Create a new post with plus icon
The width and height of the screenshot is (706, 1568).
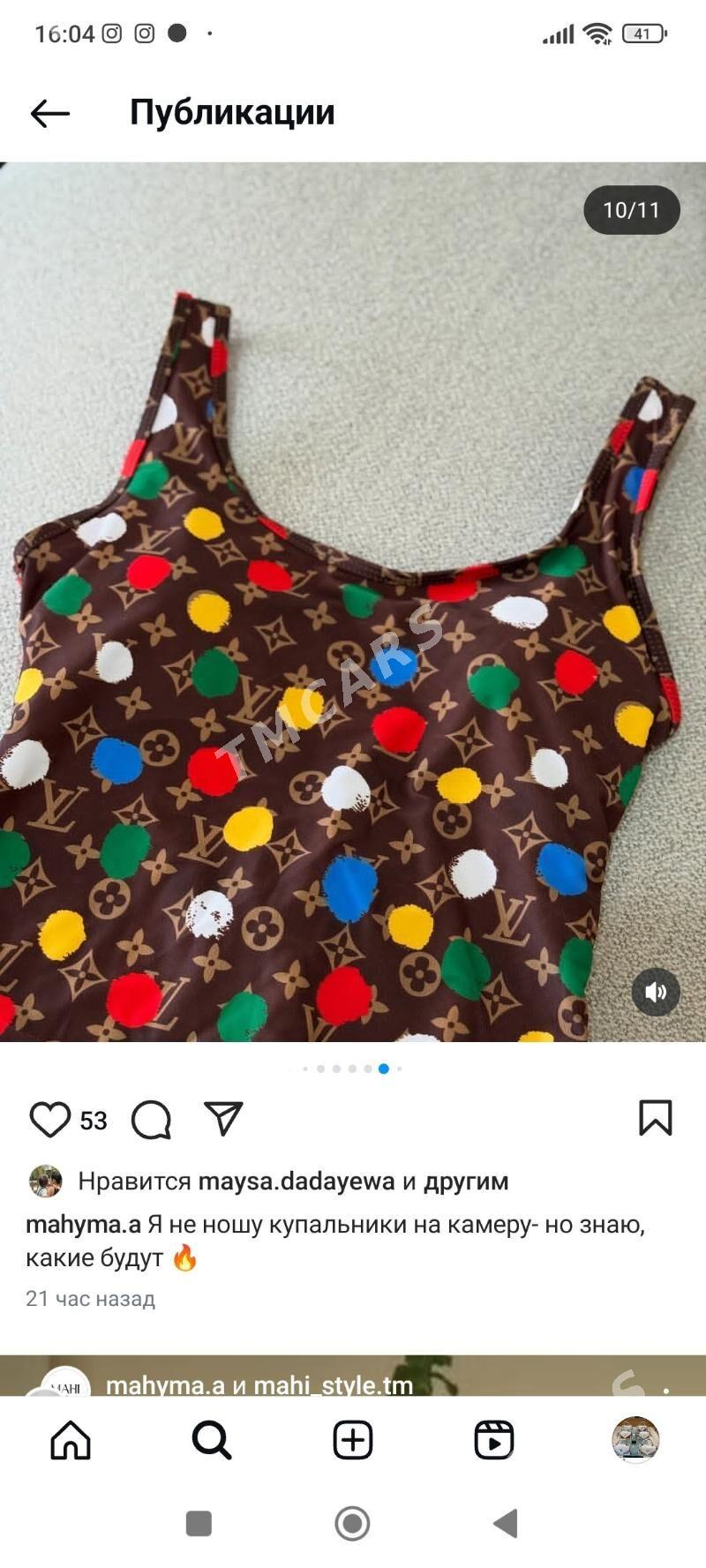[352, 1441]
